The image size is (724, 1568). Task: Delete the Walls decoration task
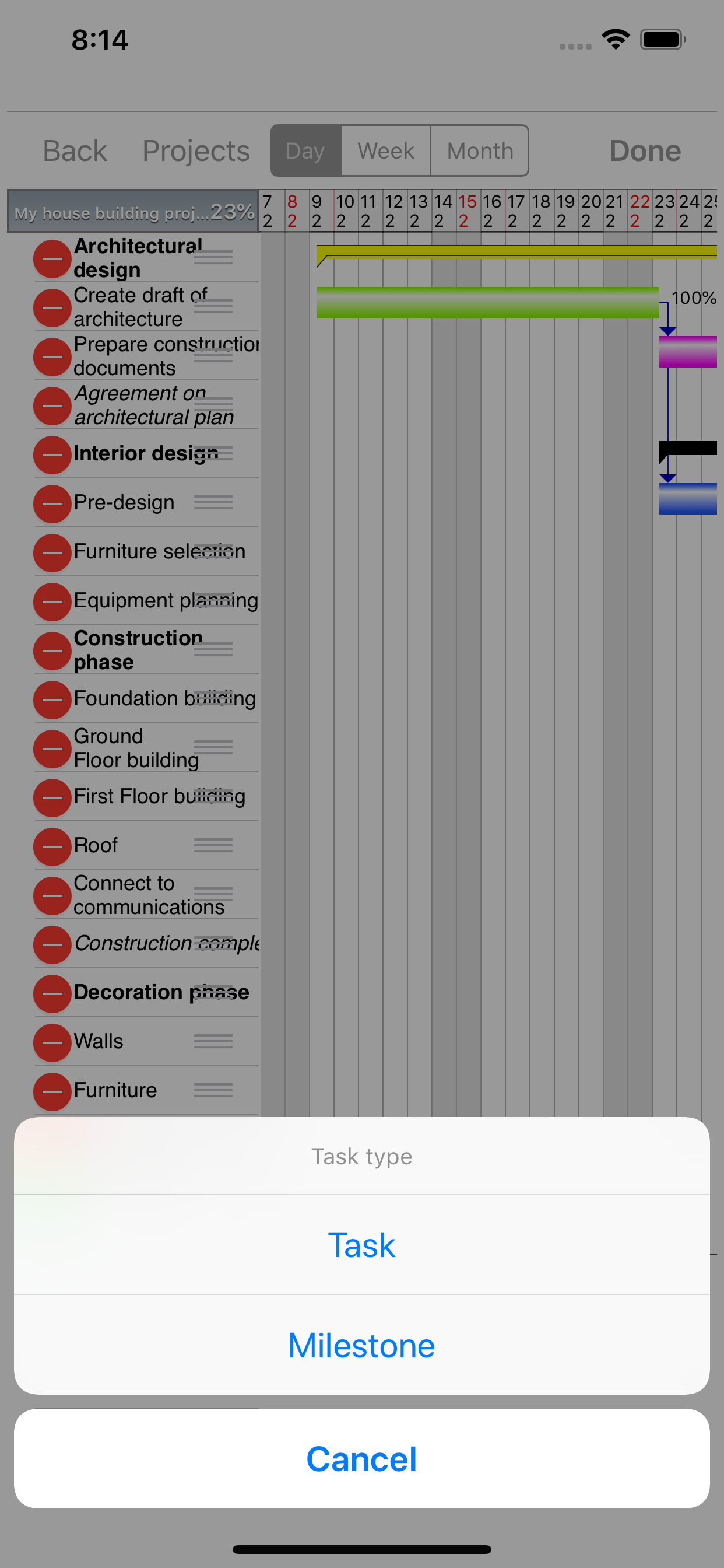[x=52, y=1042]
